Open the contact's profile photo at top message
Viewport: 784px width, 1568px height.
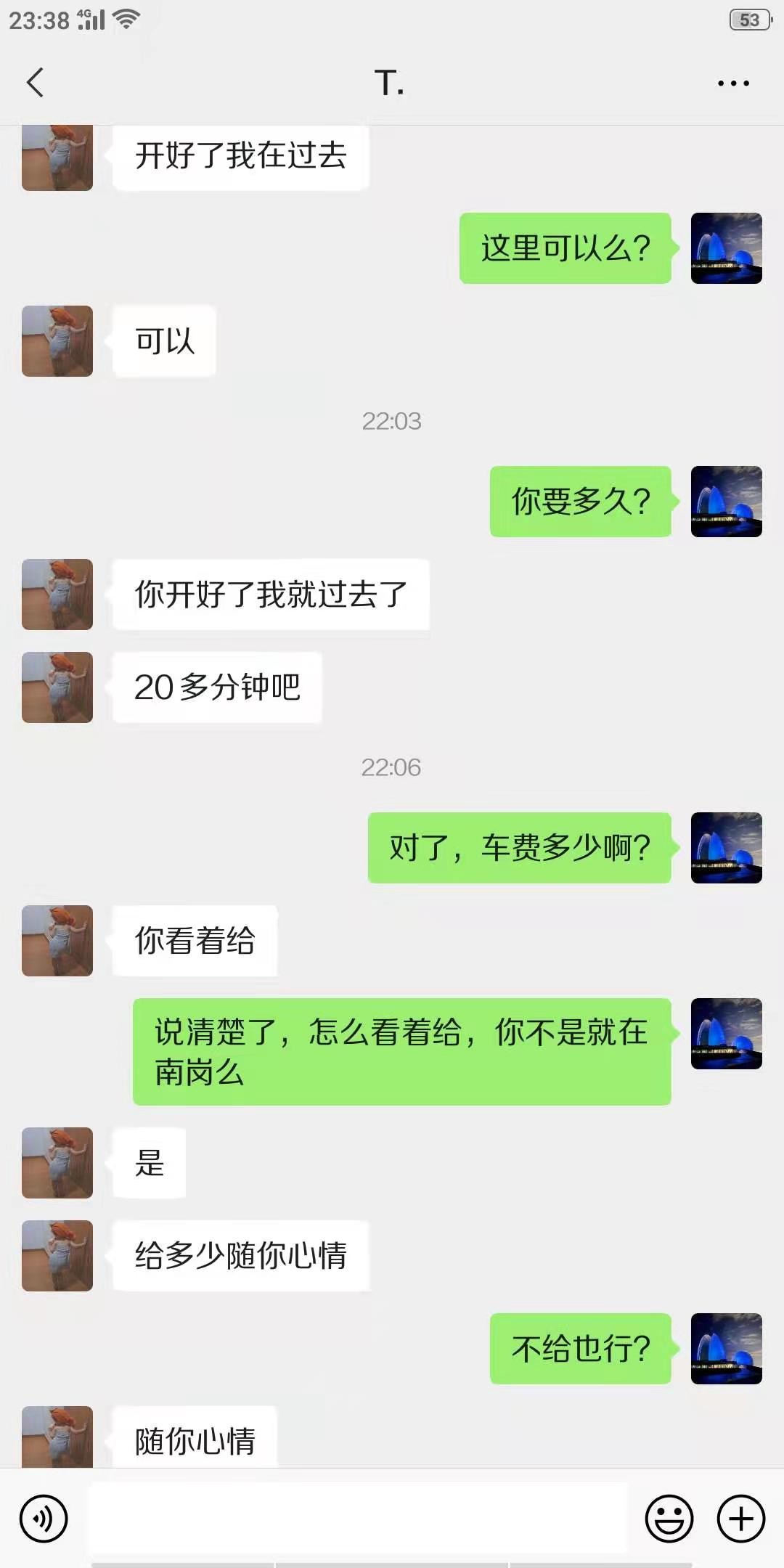(57, 158)
